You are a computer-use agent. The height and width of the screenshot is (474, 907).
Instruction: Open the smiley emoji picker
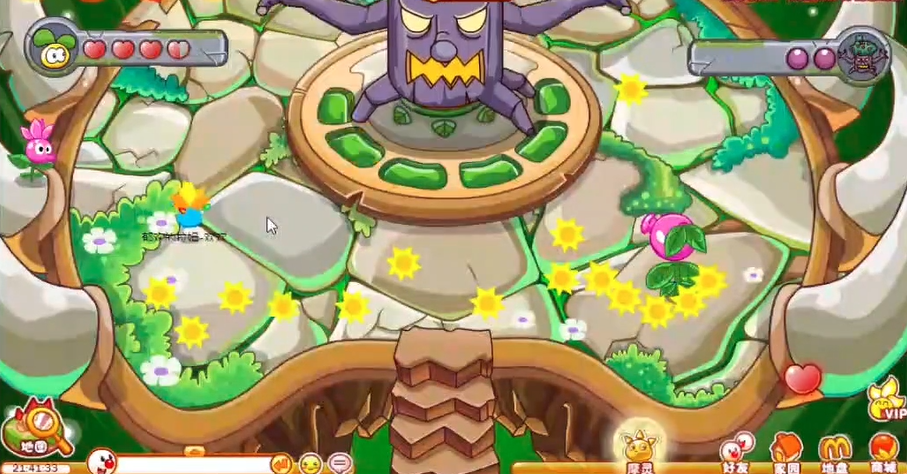pyautogui.click(x=311, y=463)
